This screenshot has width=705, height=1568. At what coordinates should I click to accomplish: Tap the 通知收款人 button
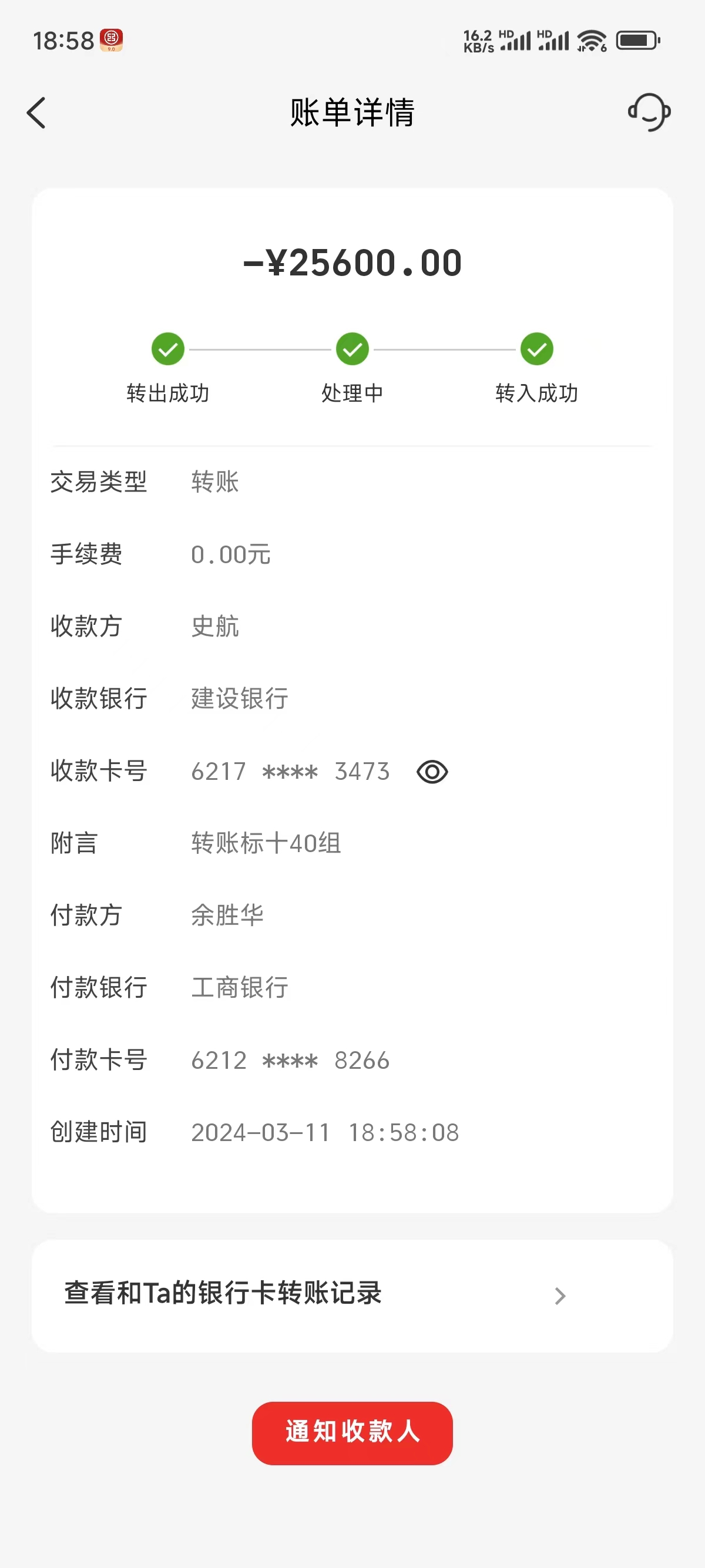pos(352,1433)
